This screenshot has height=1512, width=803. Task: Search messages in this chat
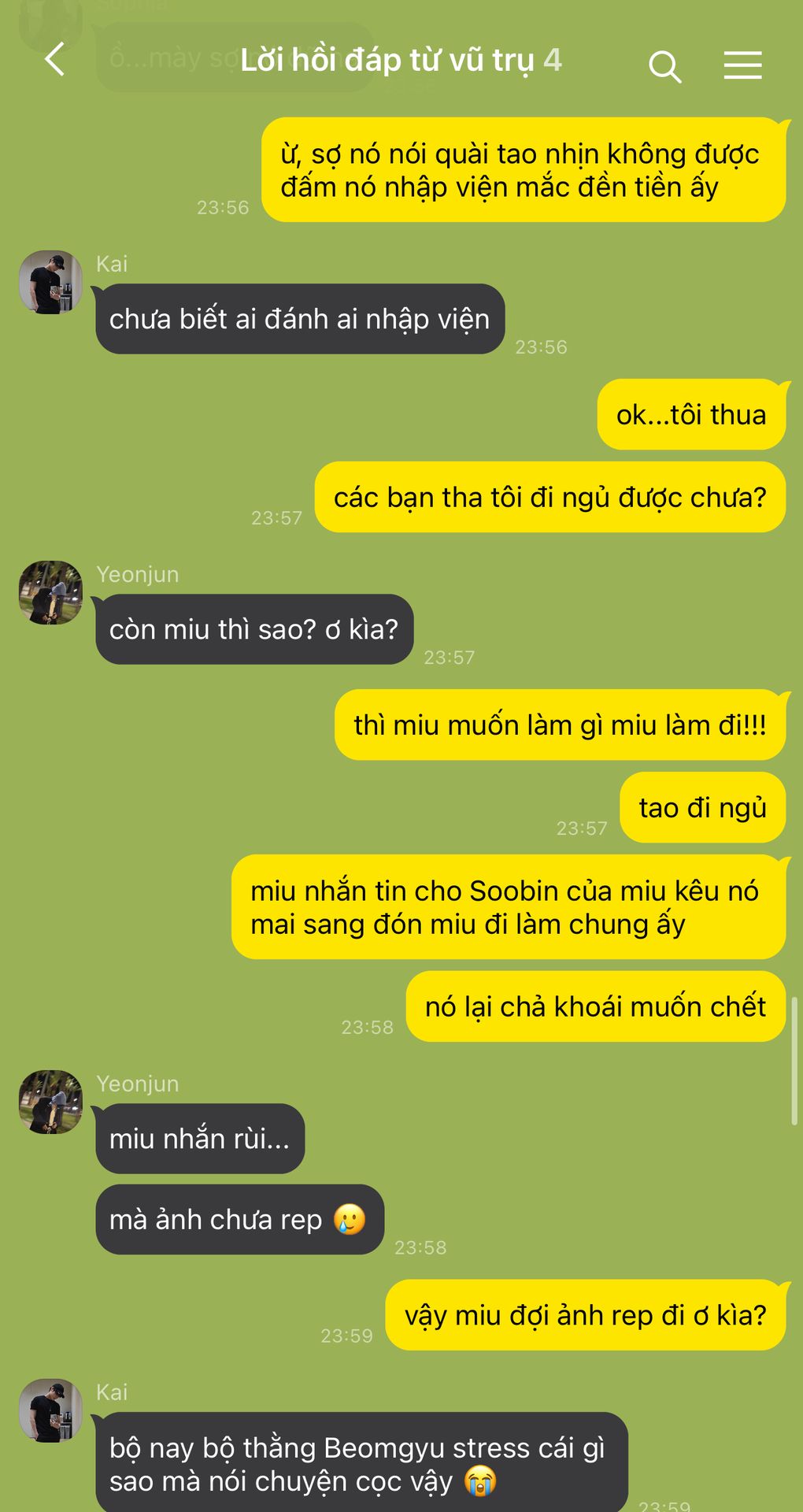pyautogui.click(x=664, y=66)
